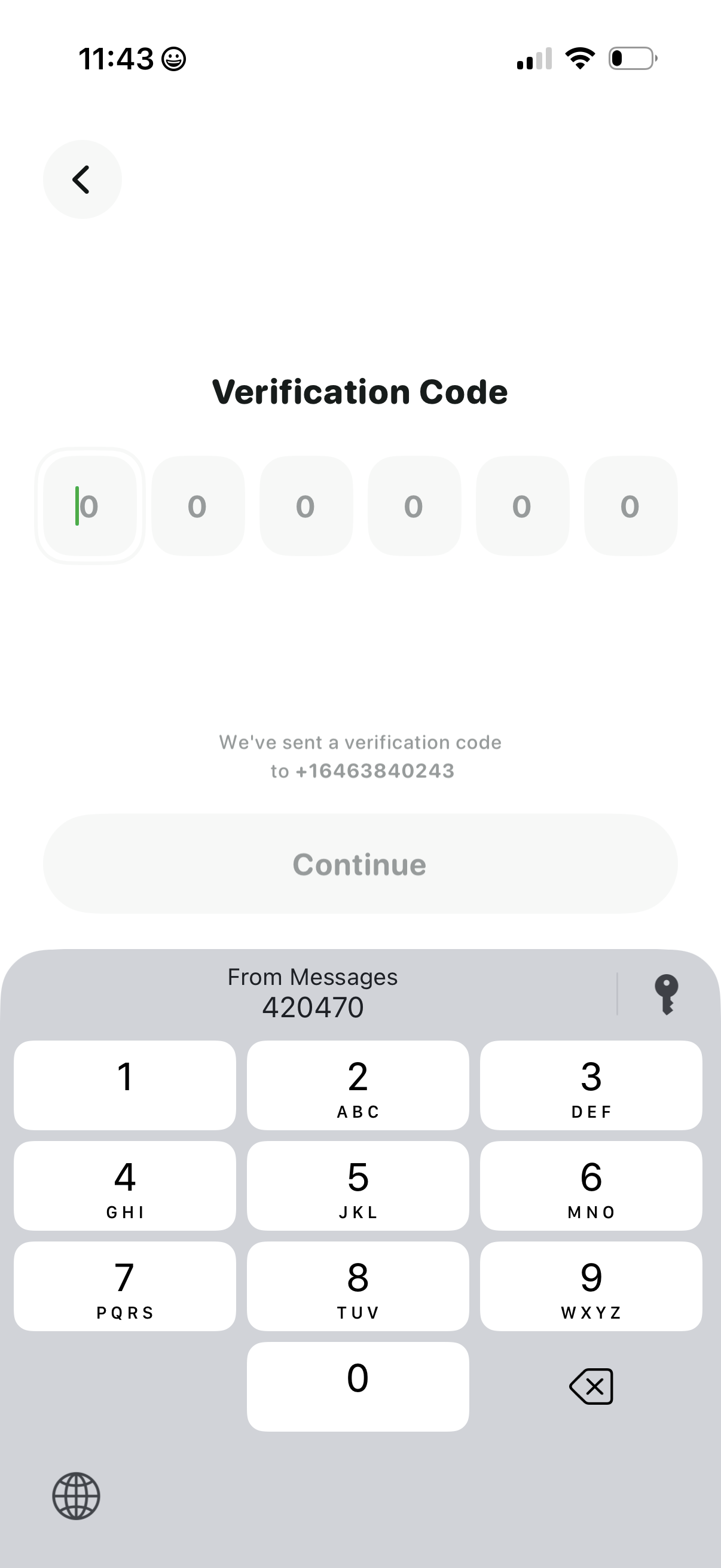Tap the Continue button
The image size is (721, 1568).
click(360, 864)
